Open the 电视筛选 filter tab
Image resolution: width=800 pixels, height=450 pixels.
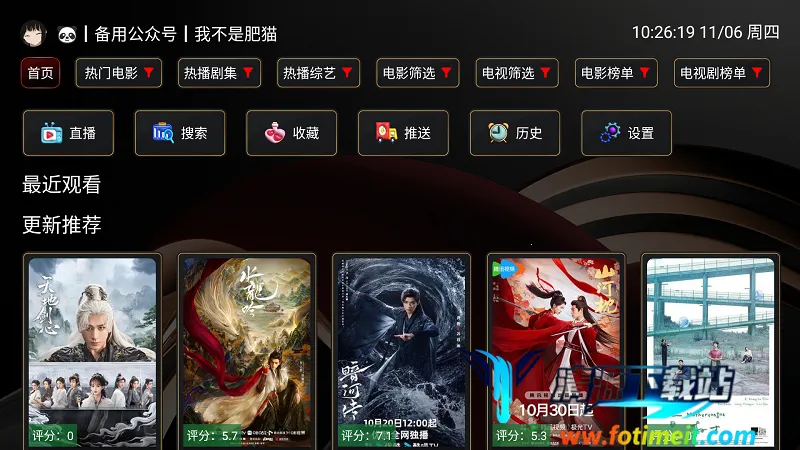point(516,73)
